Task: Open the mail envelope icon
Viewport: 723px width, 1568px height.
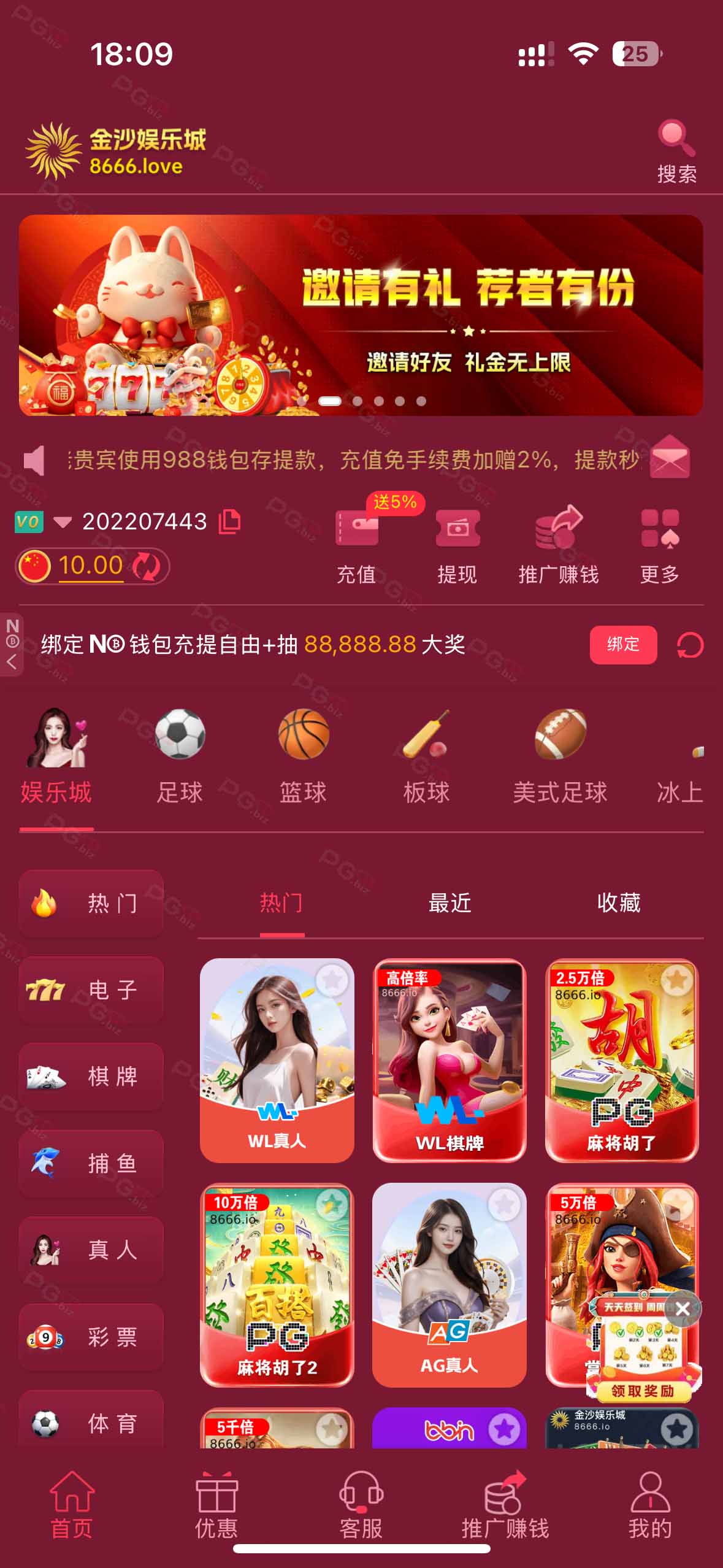Action: click(x=670, y=458)
